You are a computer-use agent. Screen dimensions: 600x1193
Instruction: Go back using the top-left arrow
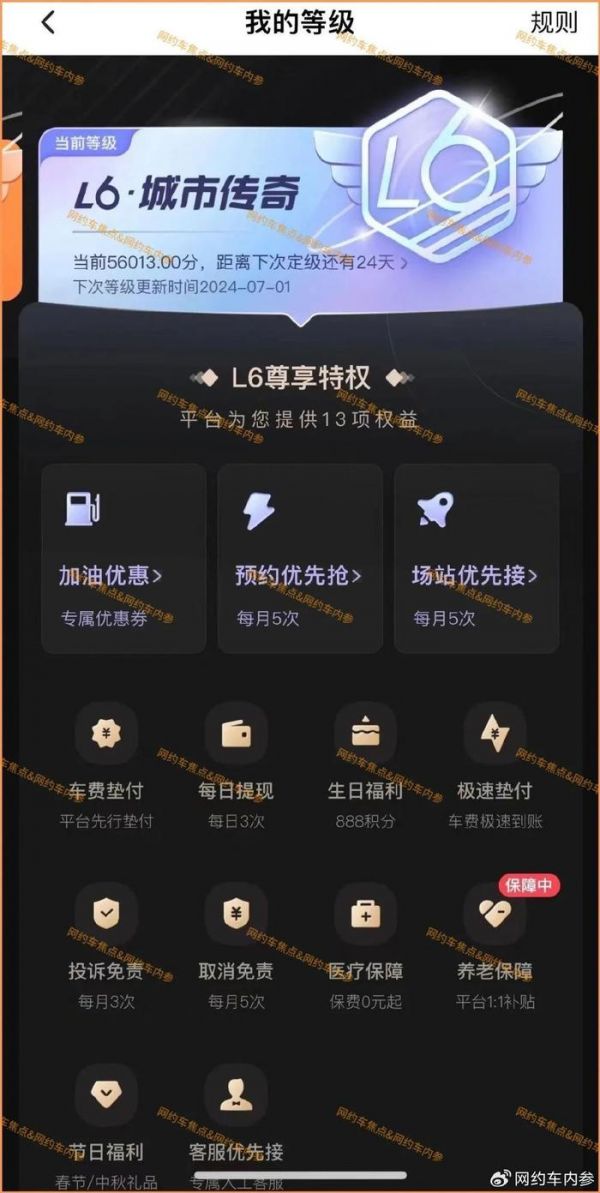pyautogui.click(x=47, y=23)
